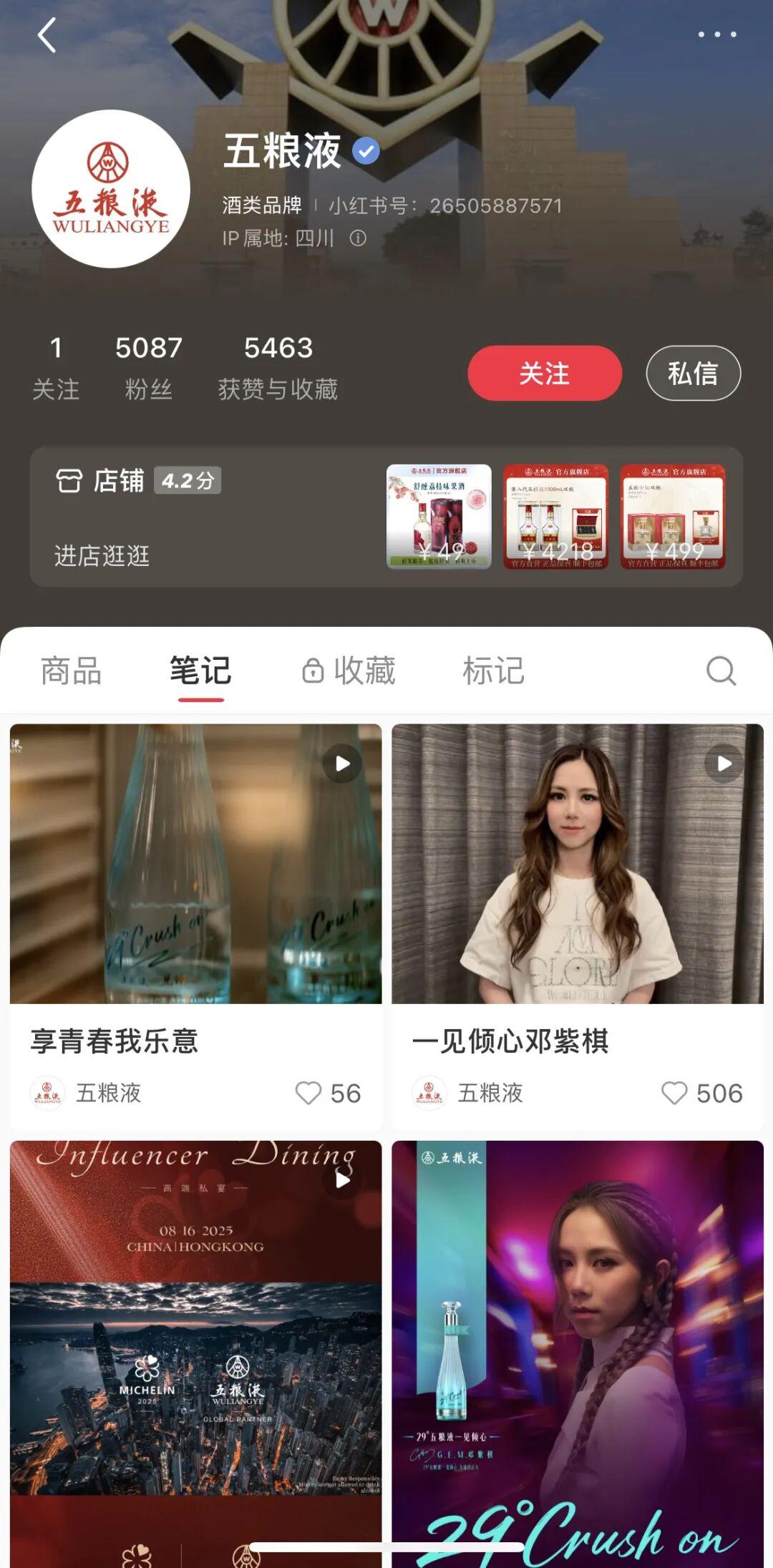This screenshot has width=773, height=1568.
Task: Open the ¥49 lychee wine product
Action: 439,517
